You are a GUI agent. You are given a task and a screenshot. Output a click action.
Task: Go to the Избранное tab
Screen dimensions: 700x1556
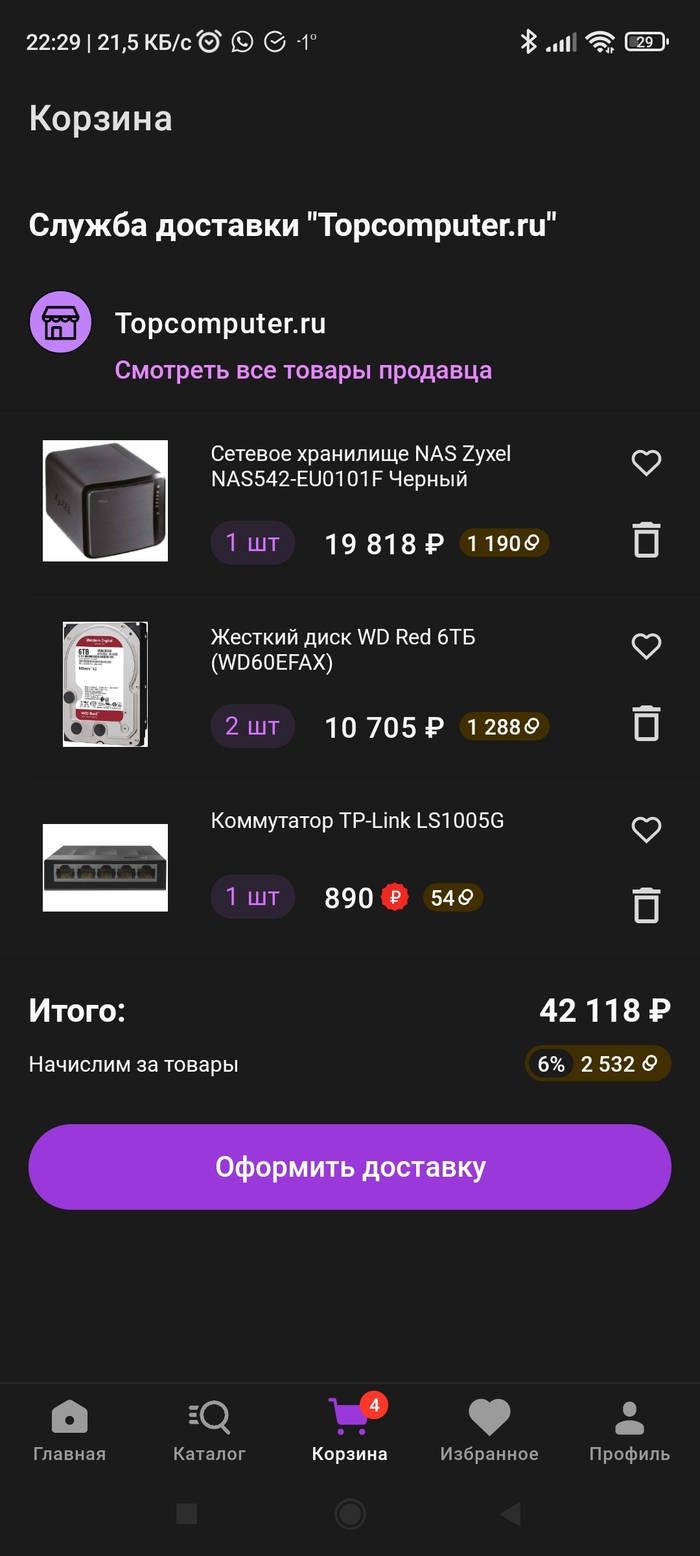[x=489, y=1430]
